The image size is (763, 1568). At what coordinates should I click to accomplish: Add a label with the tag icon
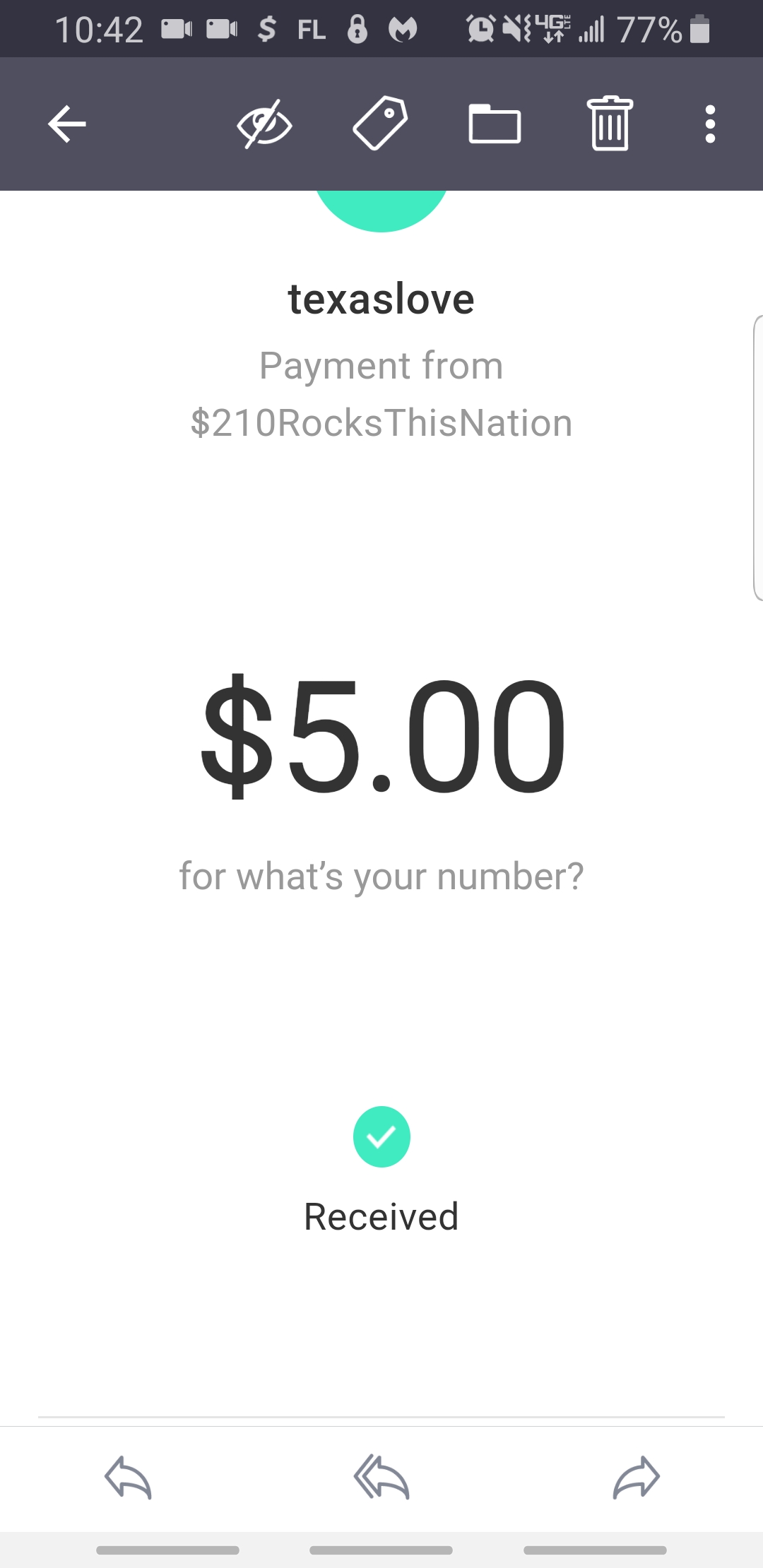[380, 124]
